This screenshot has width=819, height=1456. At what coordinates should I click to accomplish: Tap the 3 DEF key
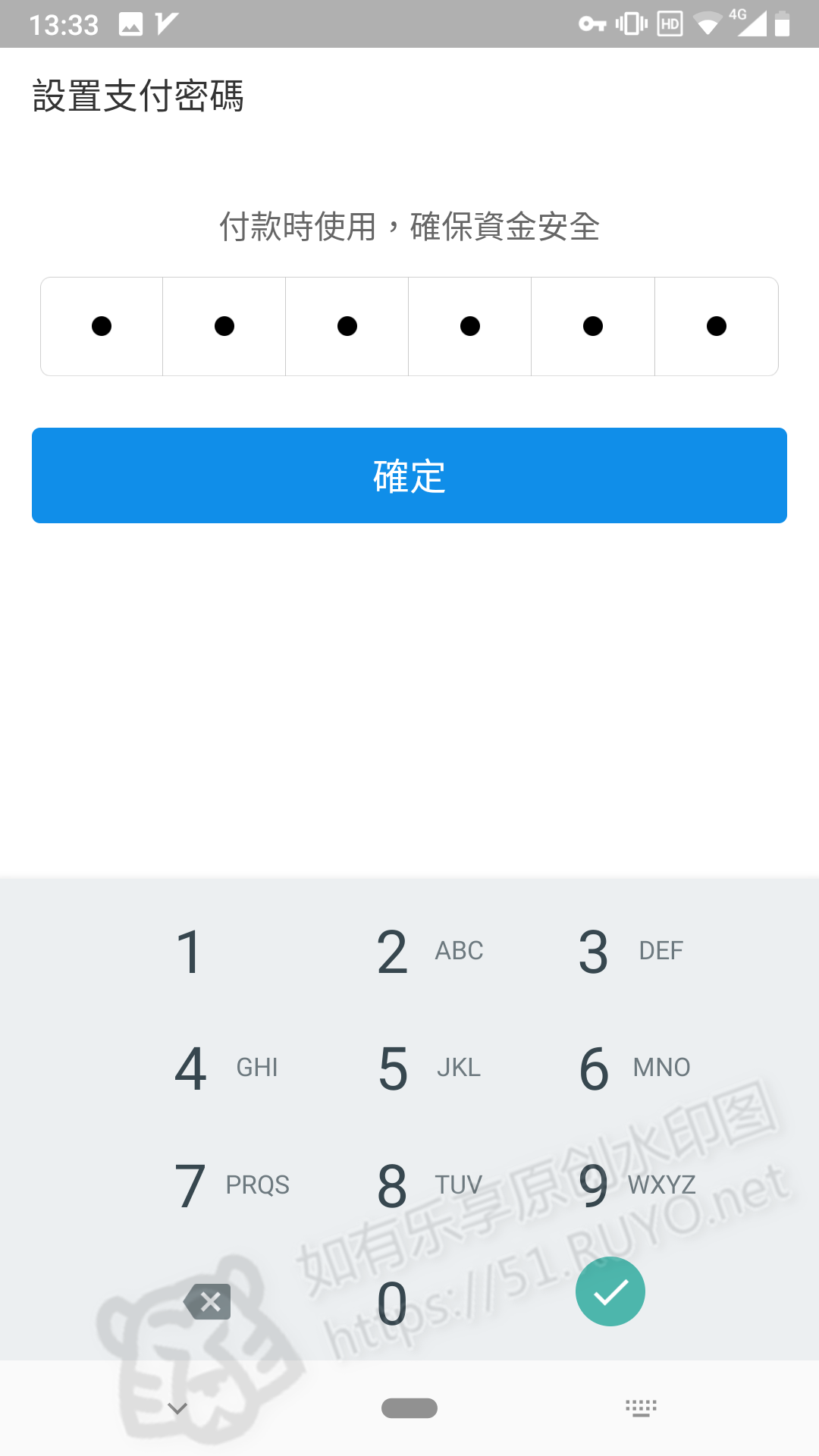point(610,952)
